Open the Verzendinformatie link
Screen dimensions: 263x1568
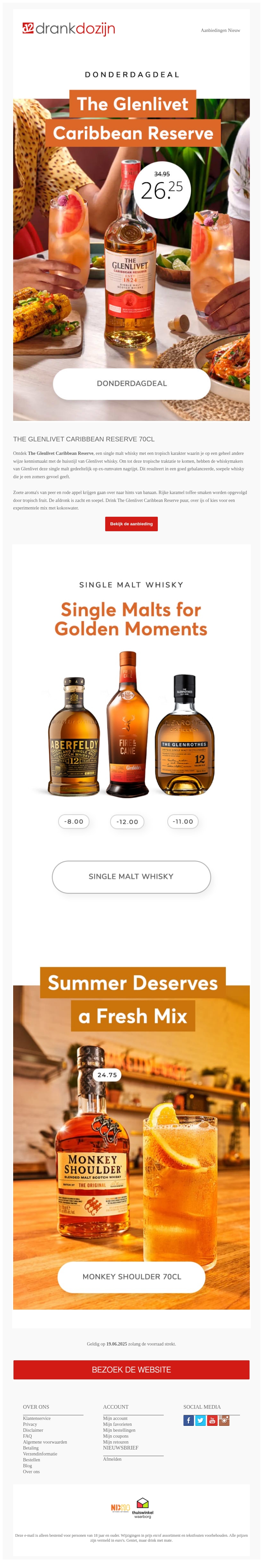(40, 1453)
